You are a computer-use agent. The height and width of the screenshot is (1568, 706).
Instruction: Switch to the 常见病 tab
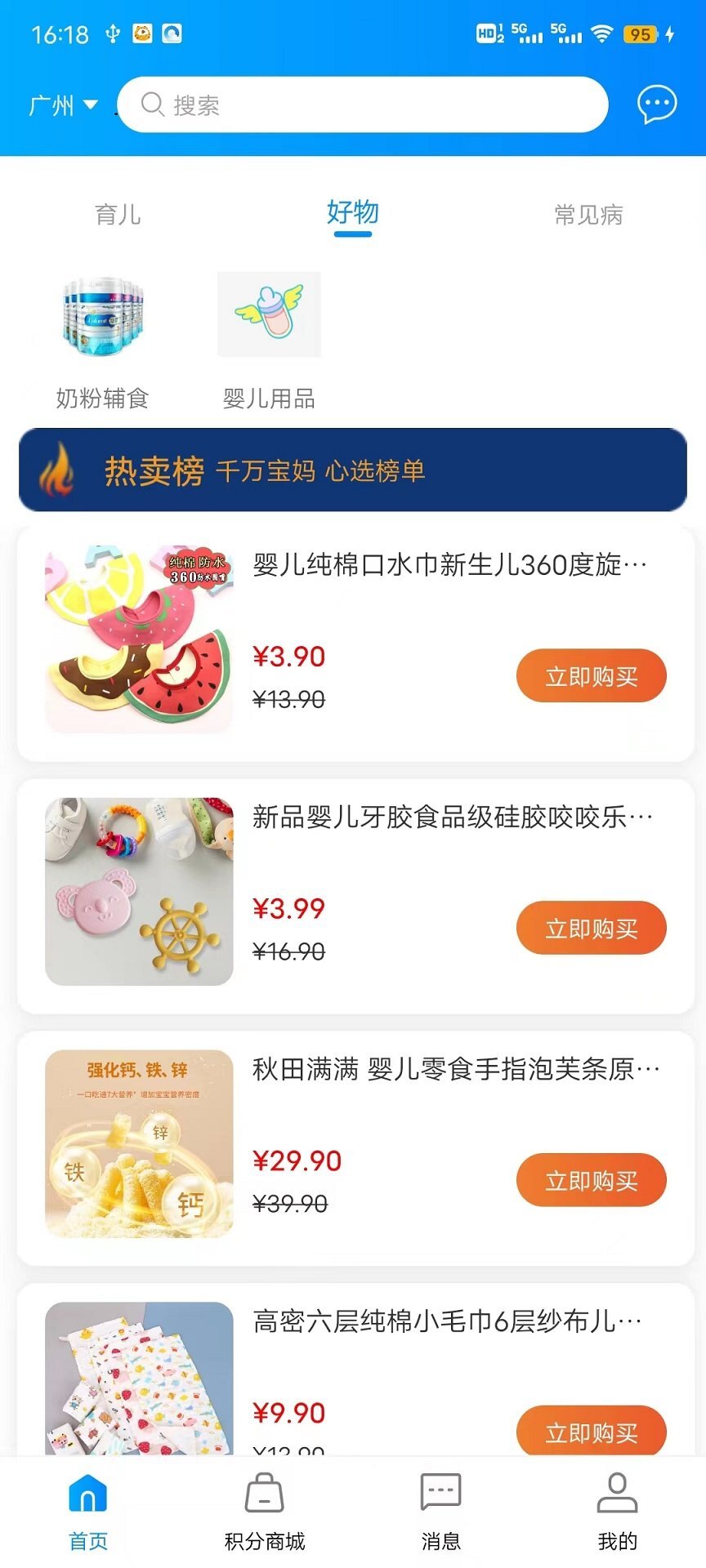588,216
